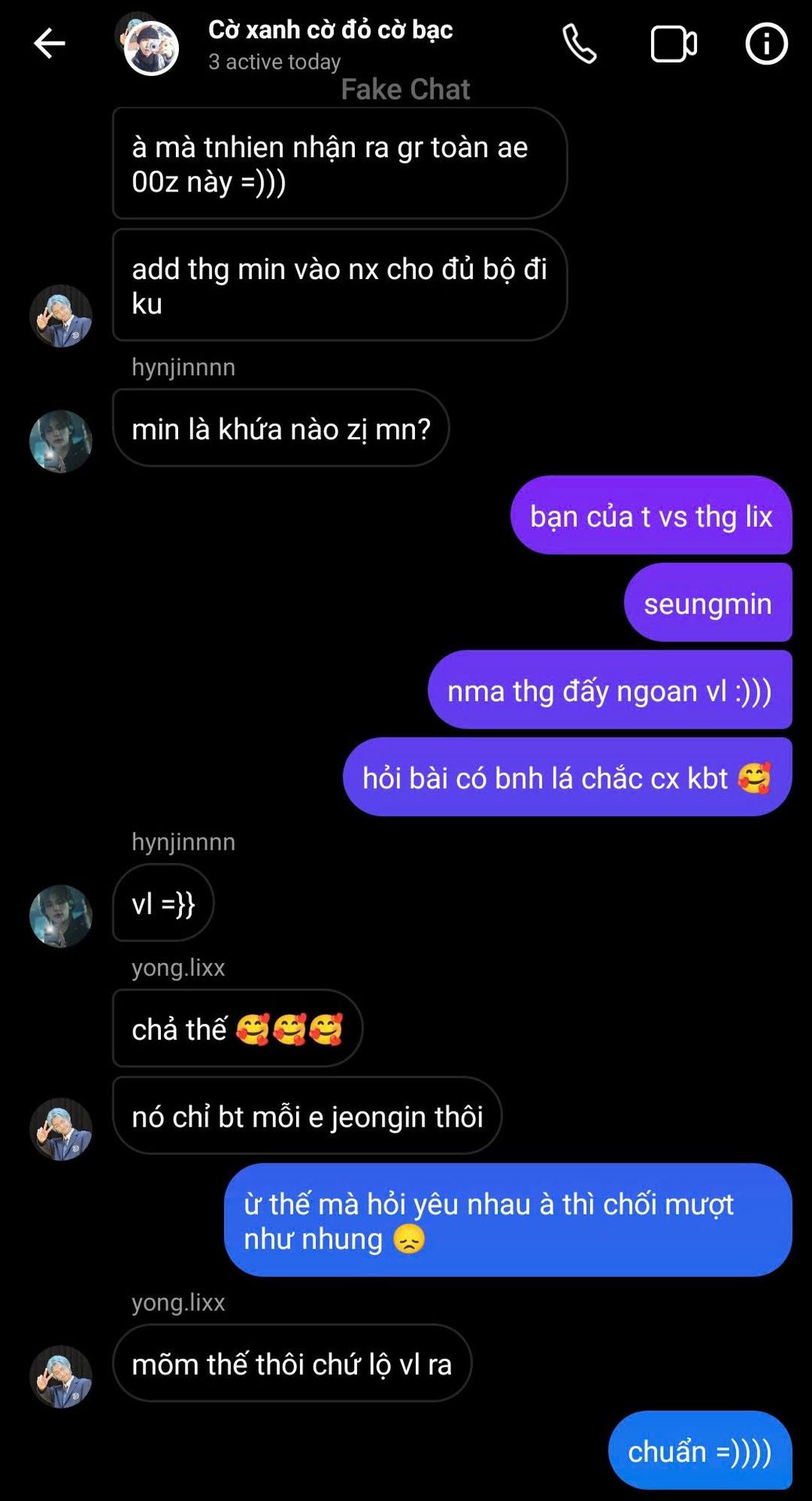Start an audio call with the group
The height and width of the screenshot is (1501, 812).
(x=579, y=44)
